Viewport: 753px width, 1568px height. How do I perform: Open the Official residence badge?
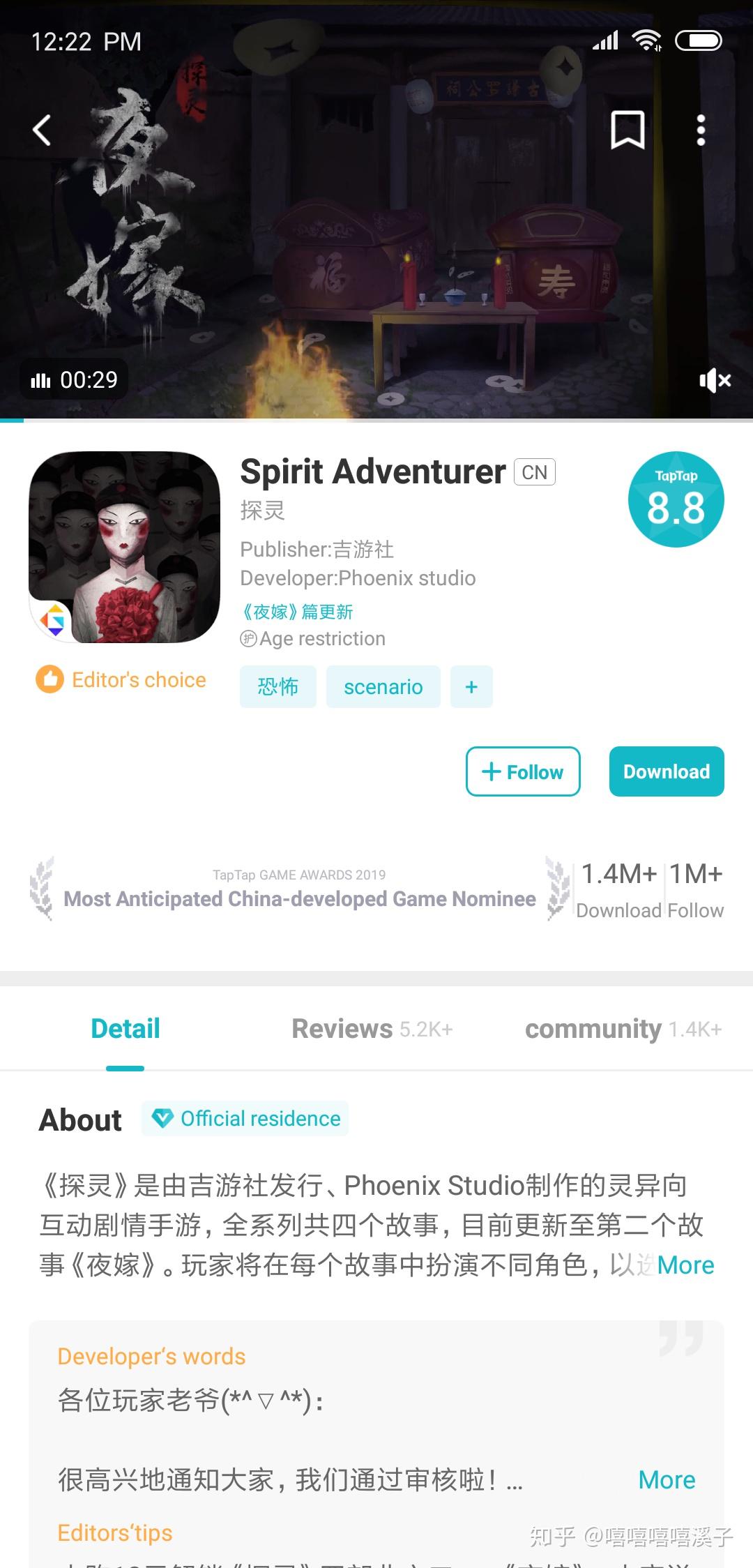pyautogui.click(x=245, y=1119)
